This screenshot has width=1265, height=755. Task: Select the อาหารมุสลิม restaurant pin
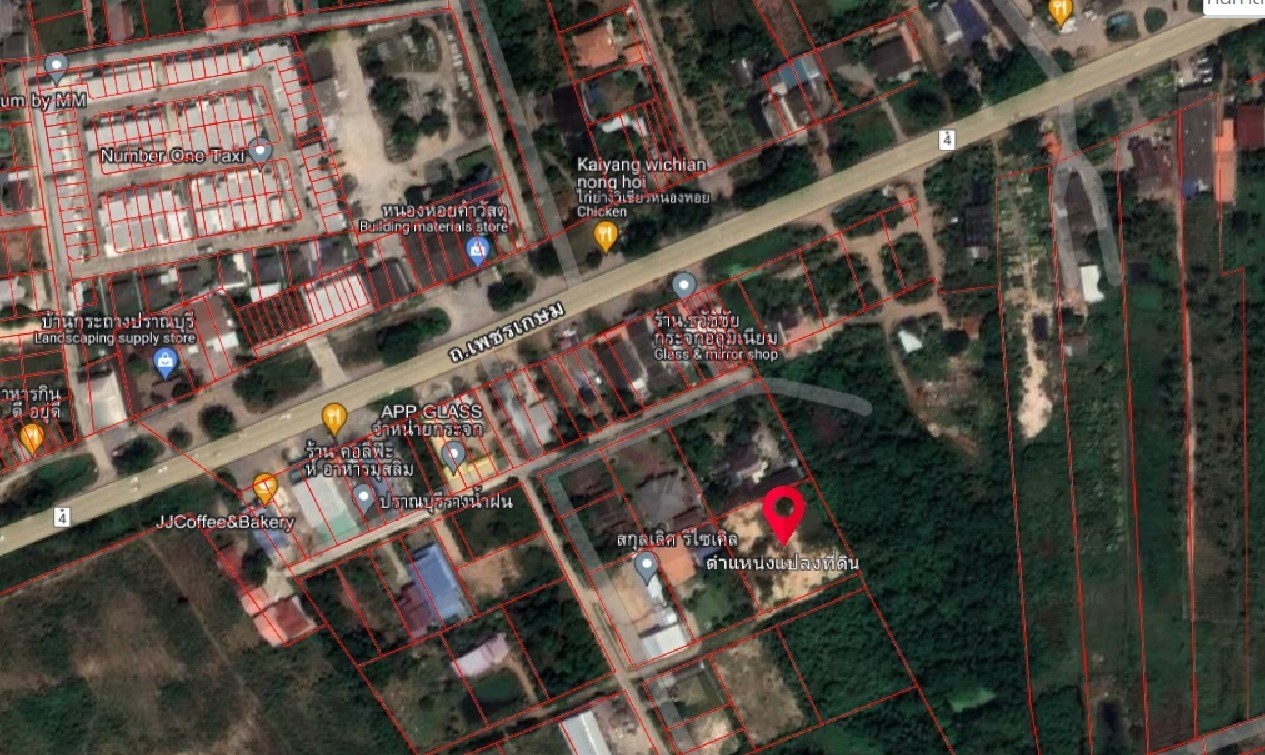[334, 418]
